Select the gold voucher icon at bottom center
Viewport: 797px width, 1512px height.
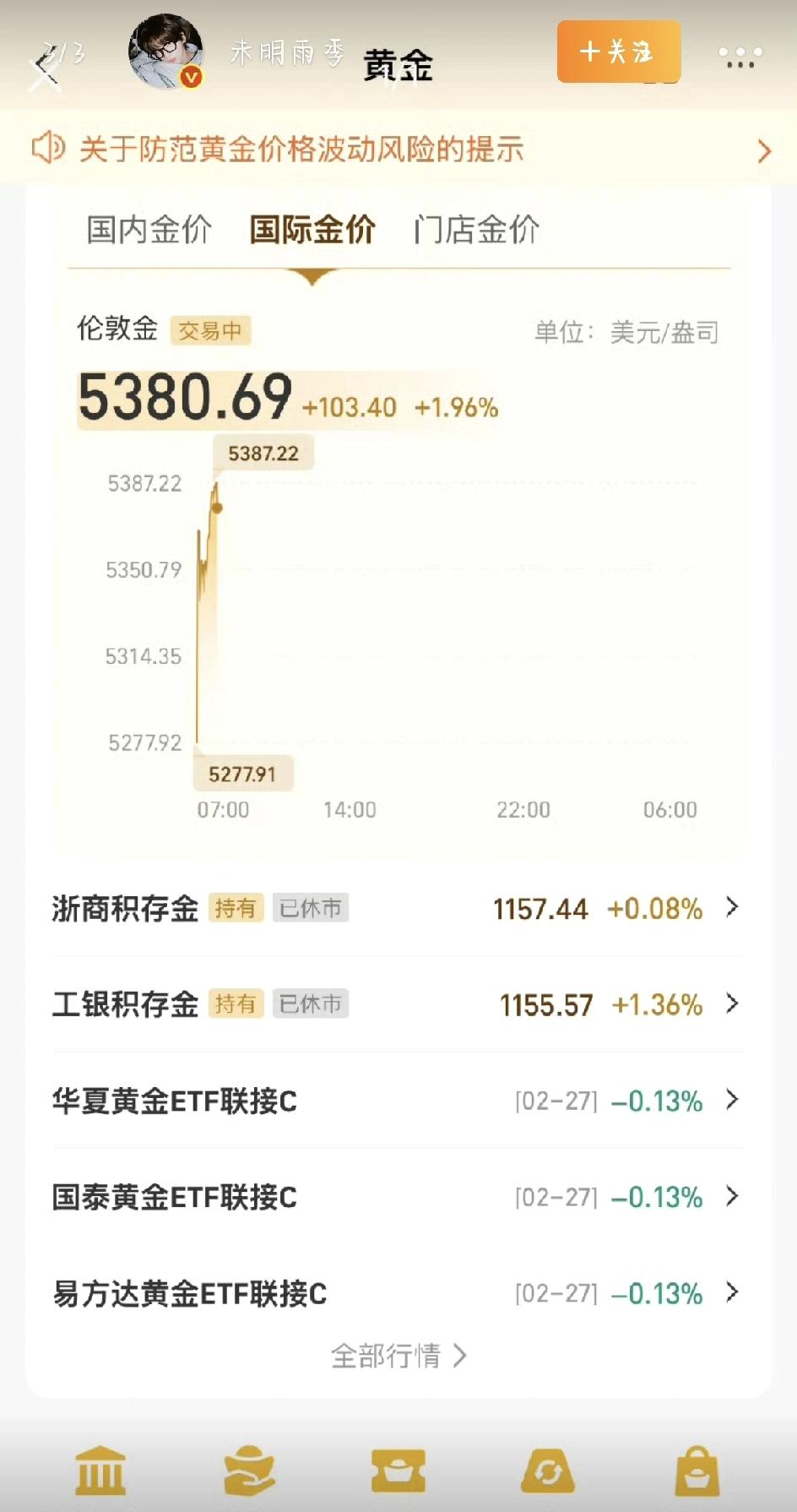397,1470
